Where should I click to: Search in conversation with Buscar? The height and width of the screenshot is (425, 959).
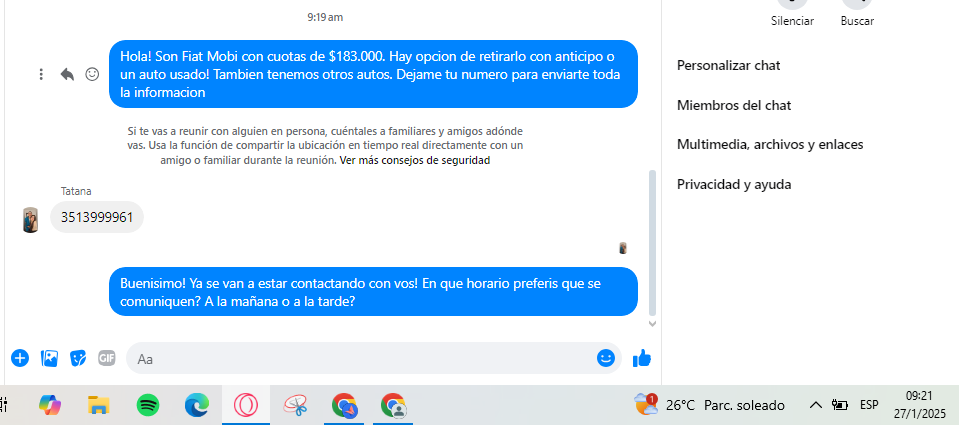[x=857, y=8]
